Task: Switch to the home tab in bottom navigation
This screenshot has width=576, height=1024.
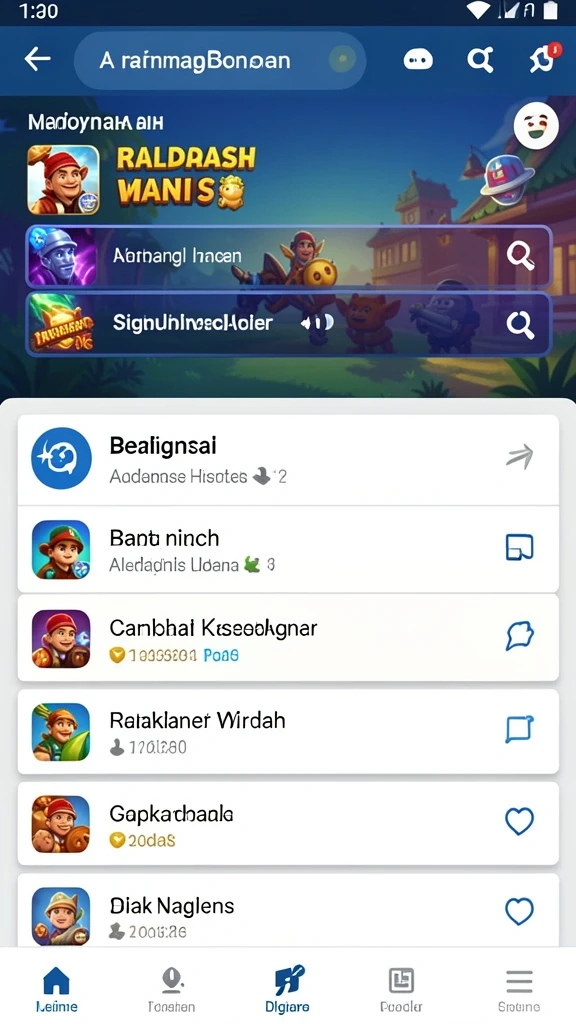Action: [x=56, y=989]
